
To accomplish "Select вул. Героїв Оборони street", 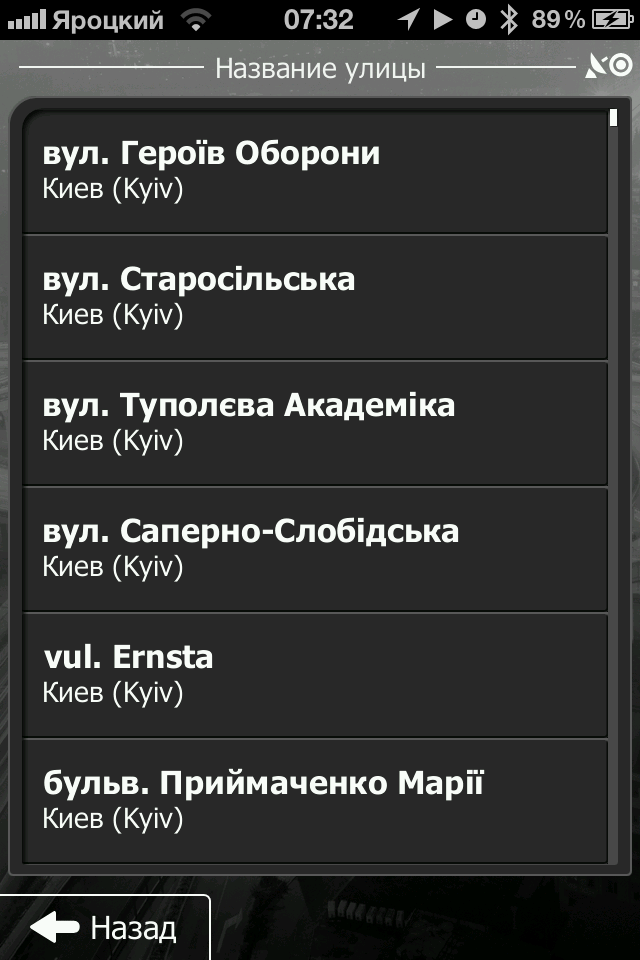I will (x=315, y=170).
